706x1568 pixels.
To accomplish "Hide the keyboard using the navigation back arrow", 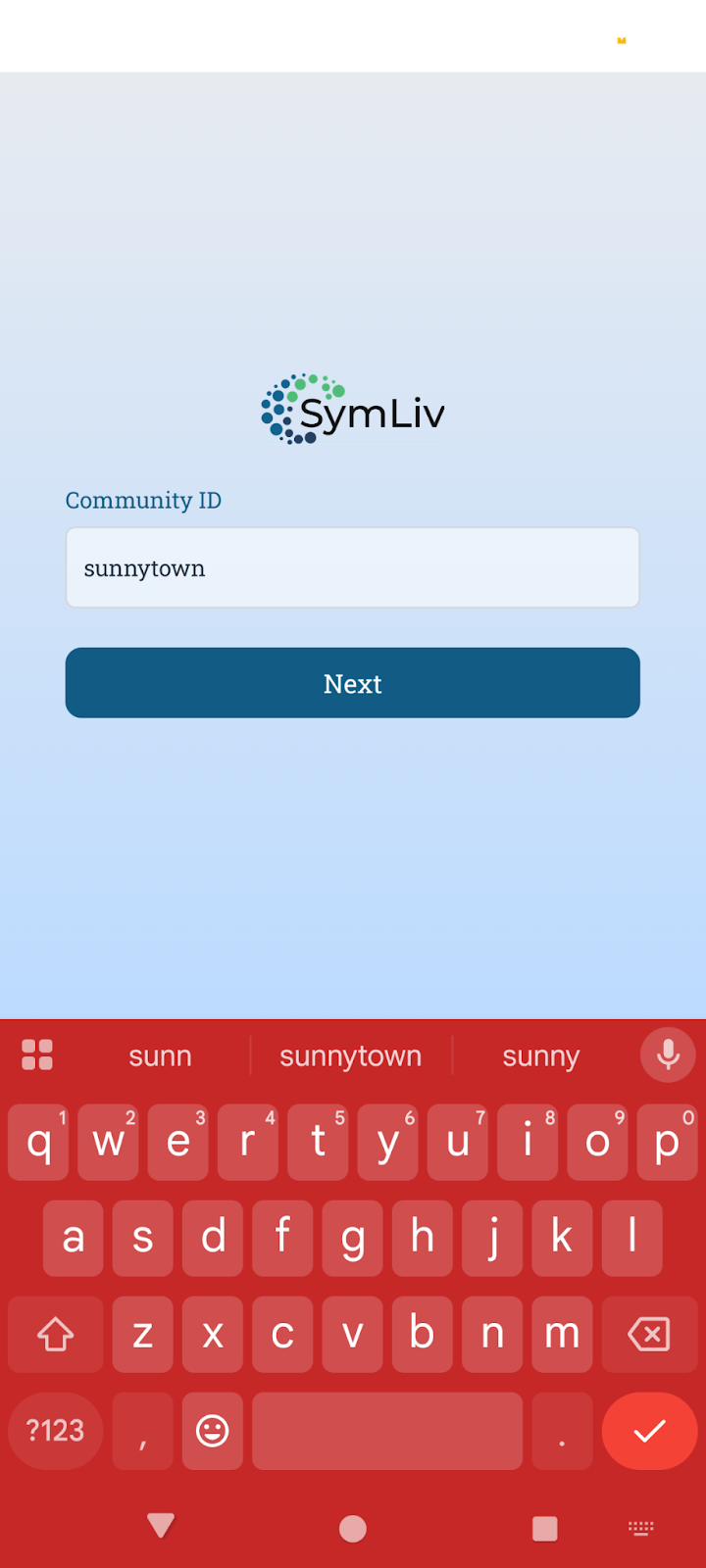I will click(x=161, y=1525).
